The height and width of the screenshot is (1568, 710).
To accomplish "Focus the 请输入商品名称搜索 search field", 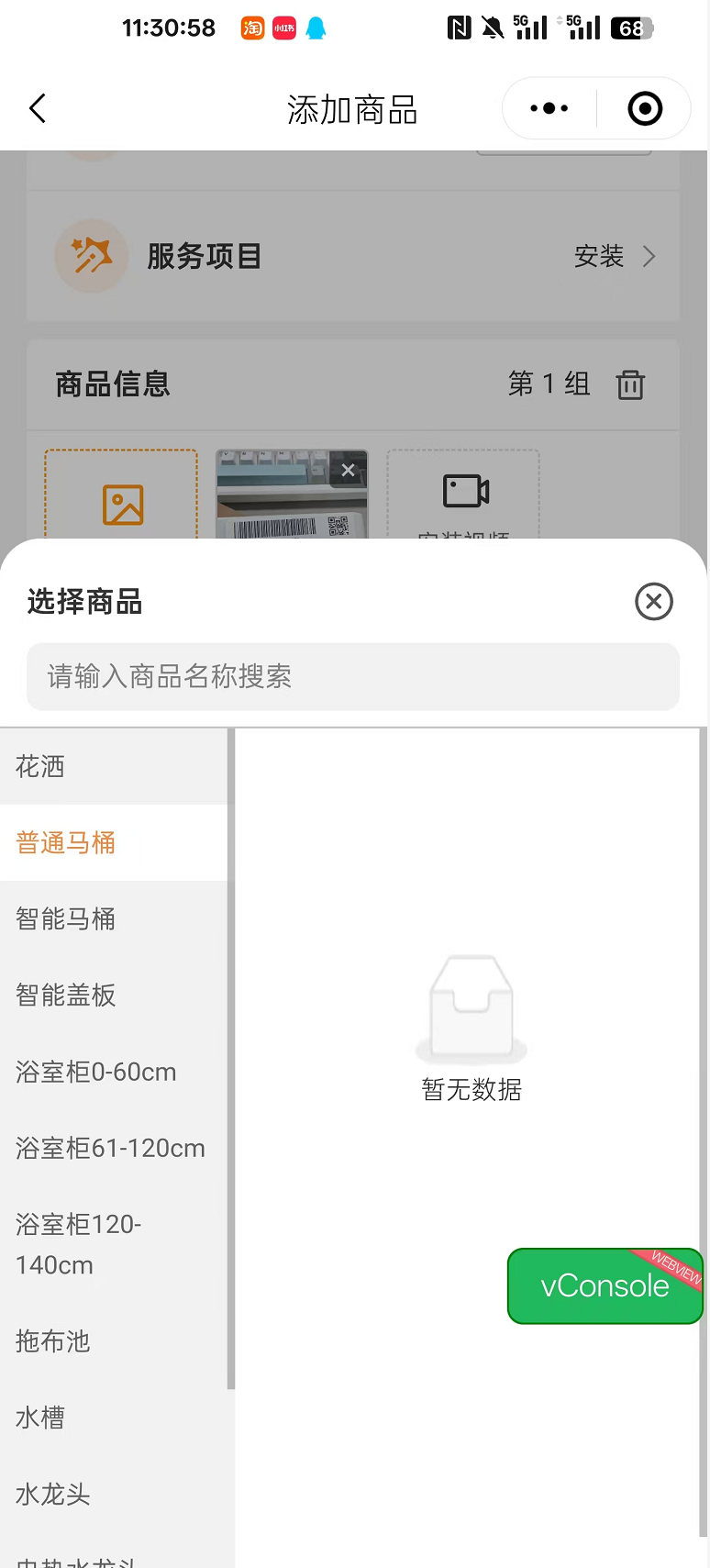I will point(353,677).
